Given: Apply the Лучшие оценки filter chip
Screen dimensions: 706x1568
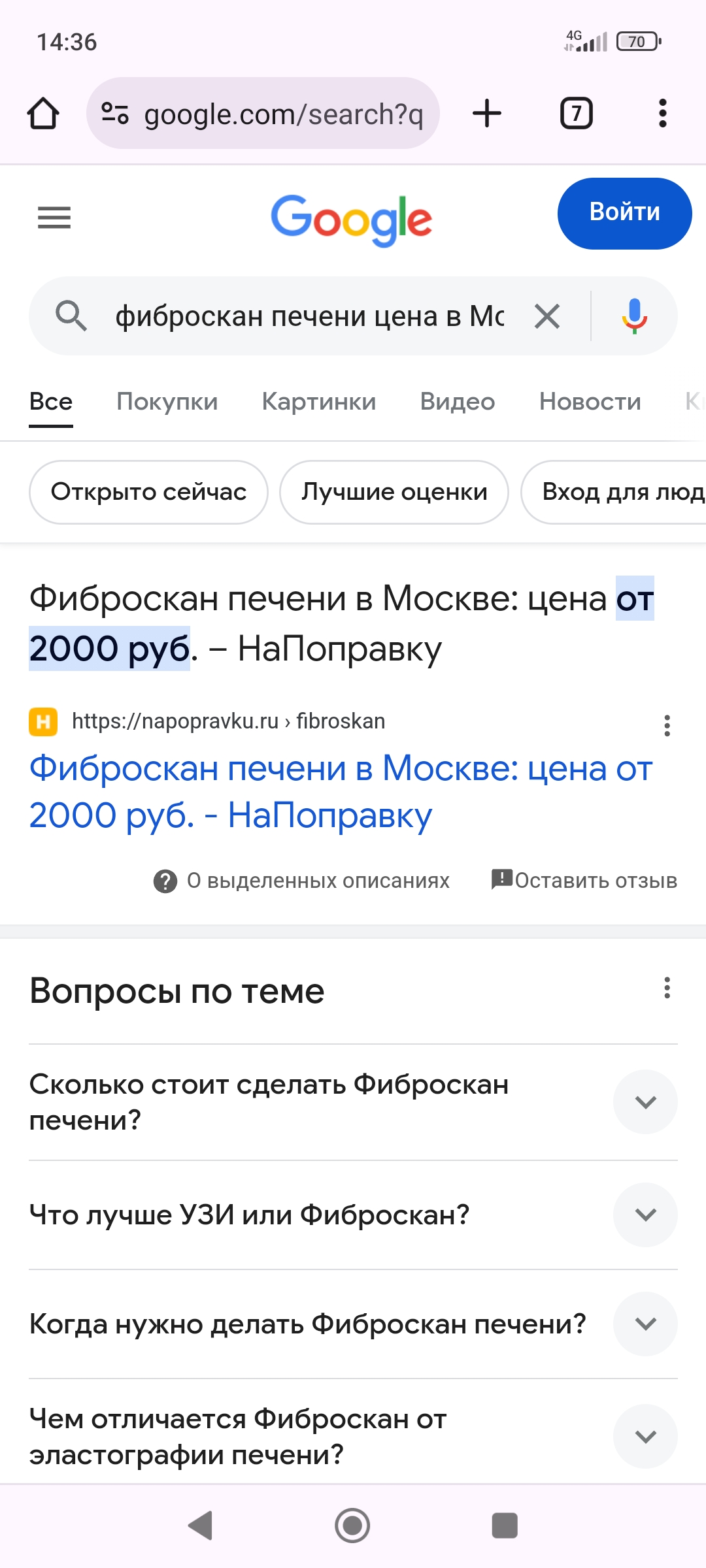Looking at the screenshot, I should tap(394, 492).
